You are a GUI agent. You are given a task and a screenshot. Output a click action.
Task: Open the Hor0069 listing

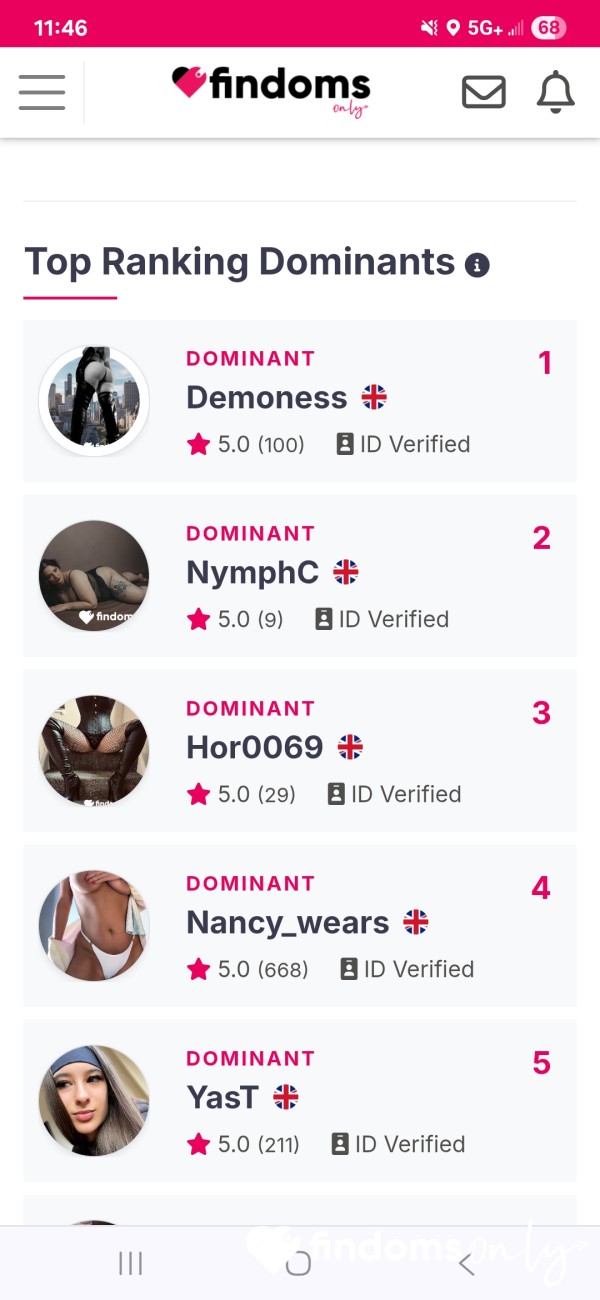tap(300, 751)
